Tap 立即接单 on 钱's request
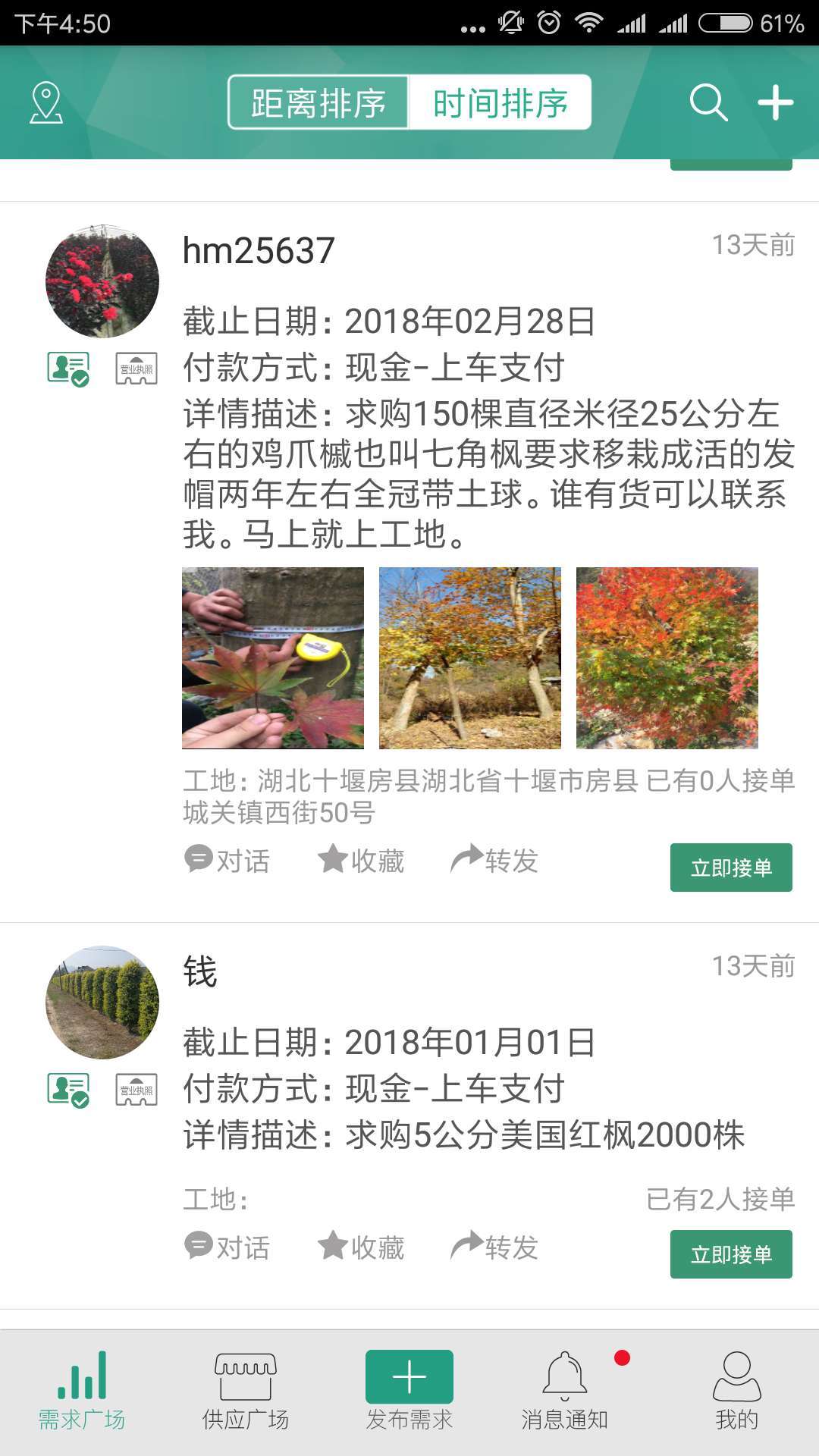 pyautogui.click(x=731, y=1254)
